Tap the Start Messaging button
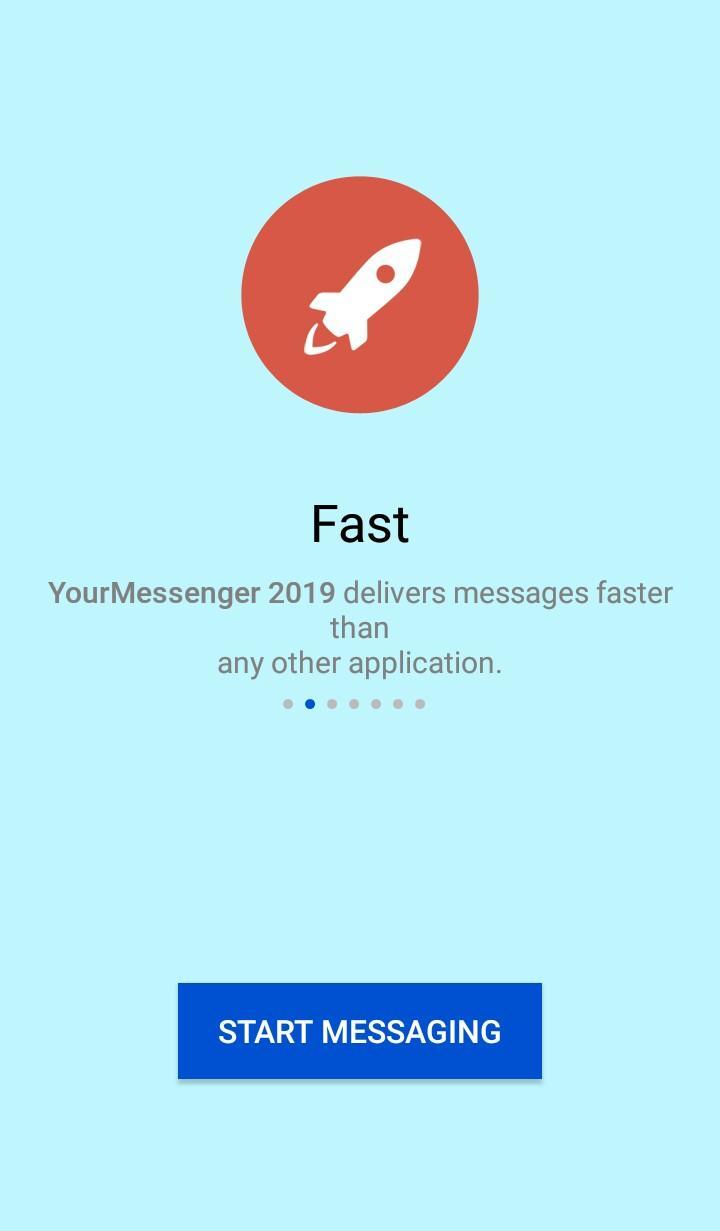Screen dimensions: 720x1231 360,1031
